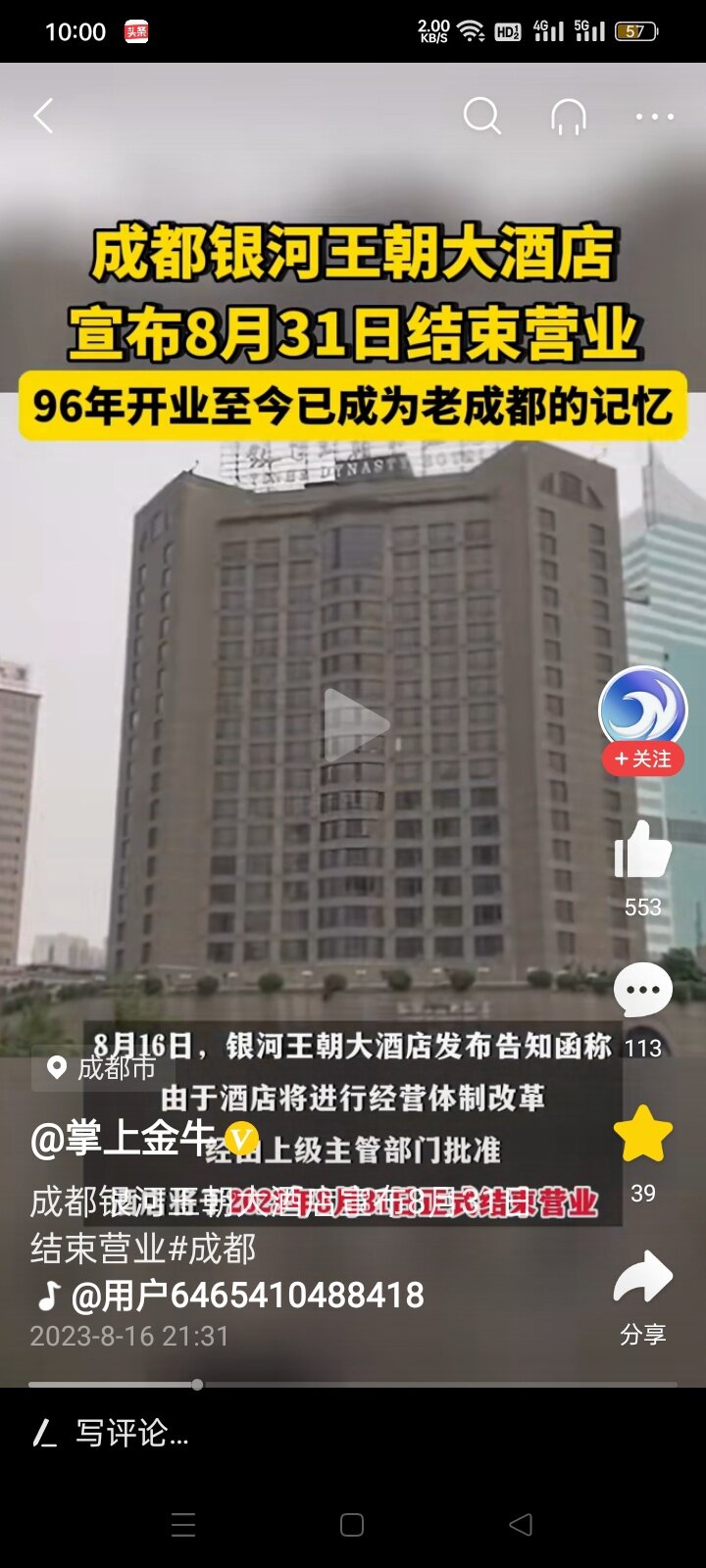The width and height of the screenshot is (706, 1568).
Task: Tap the headphone listen mode icon
Action: point(569,117)
